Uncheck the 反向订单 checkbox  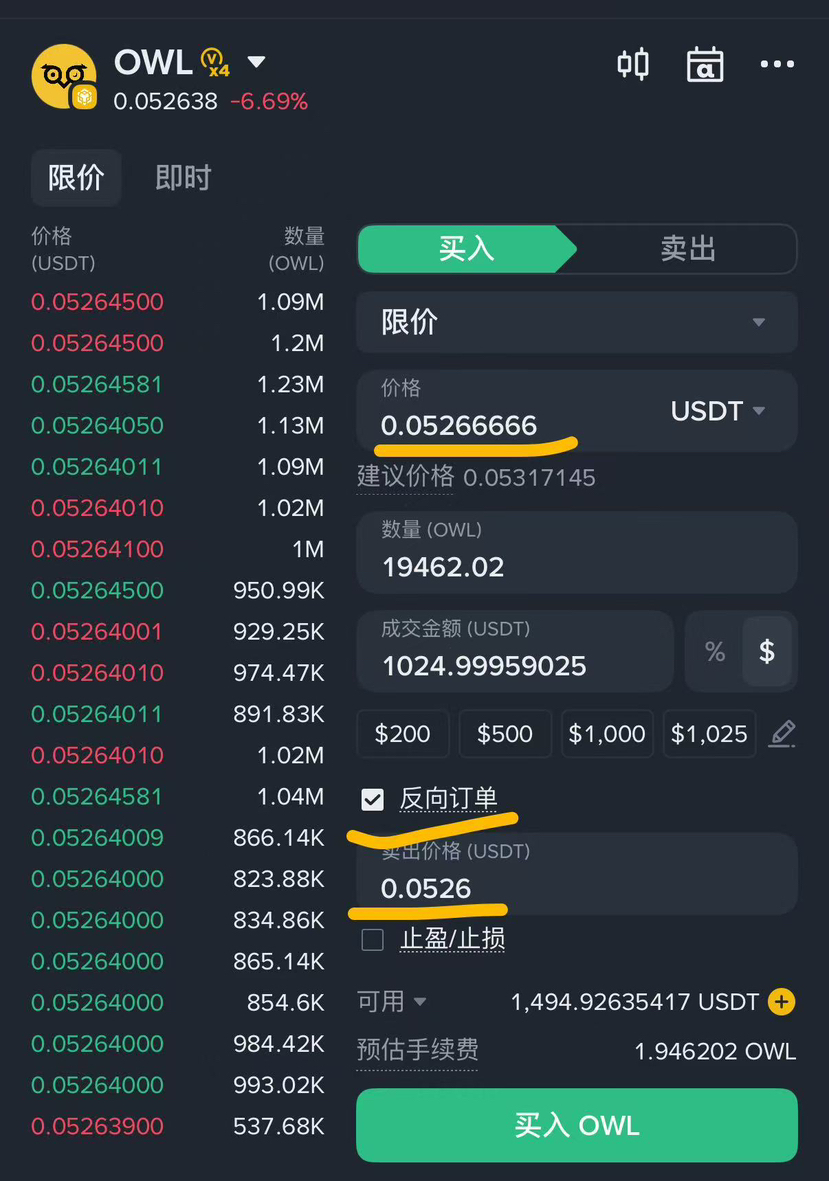point(373,799)
